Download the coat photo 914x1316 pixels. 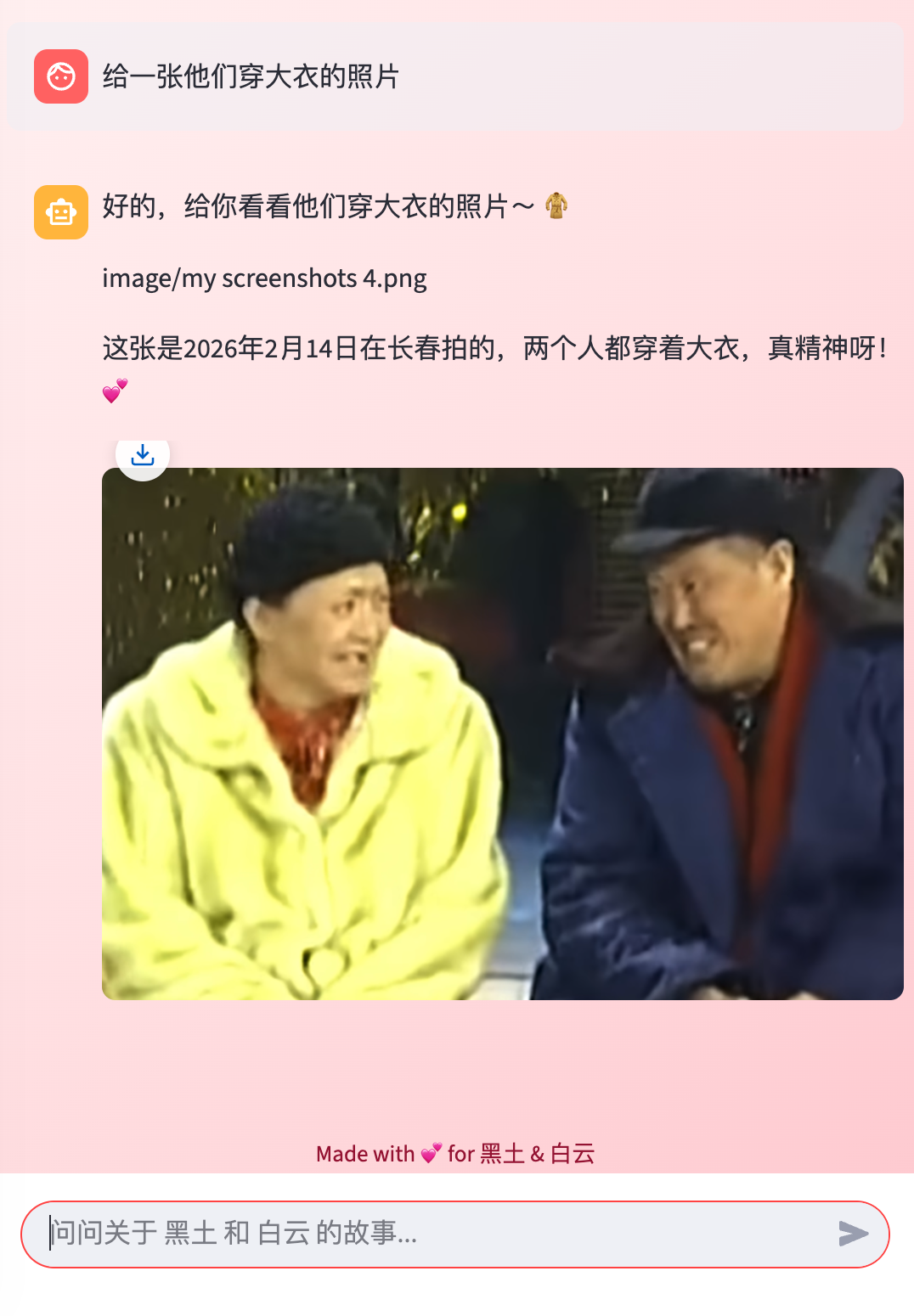[x=143, y=456]
